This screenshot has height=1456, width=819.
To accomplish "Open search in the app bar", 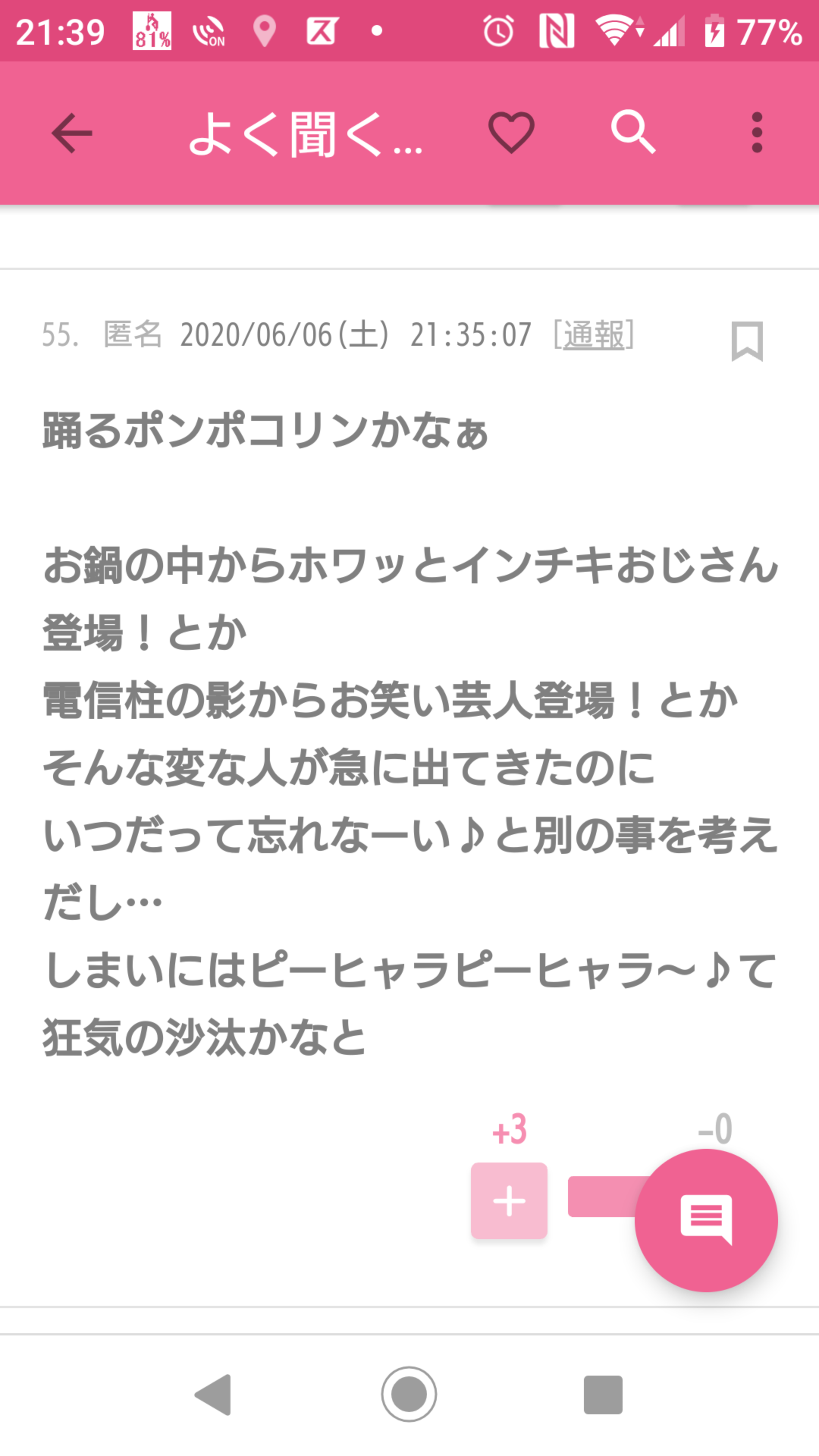I will coord(633,133).
